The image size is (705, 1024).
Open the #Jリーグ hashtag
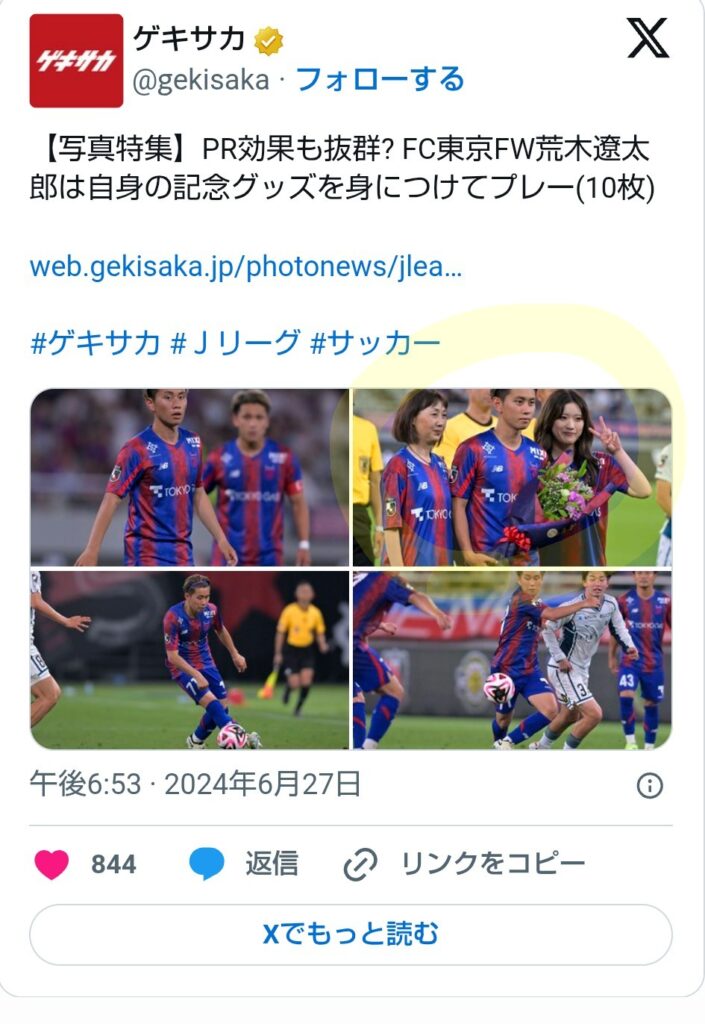click(x=234, y=343)
